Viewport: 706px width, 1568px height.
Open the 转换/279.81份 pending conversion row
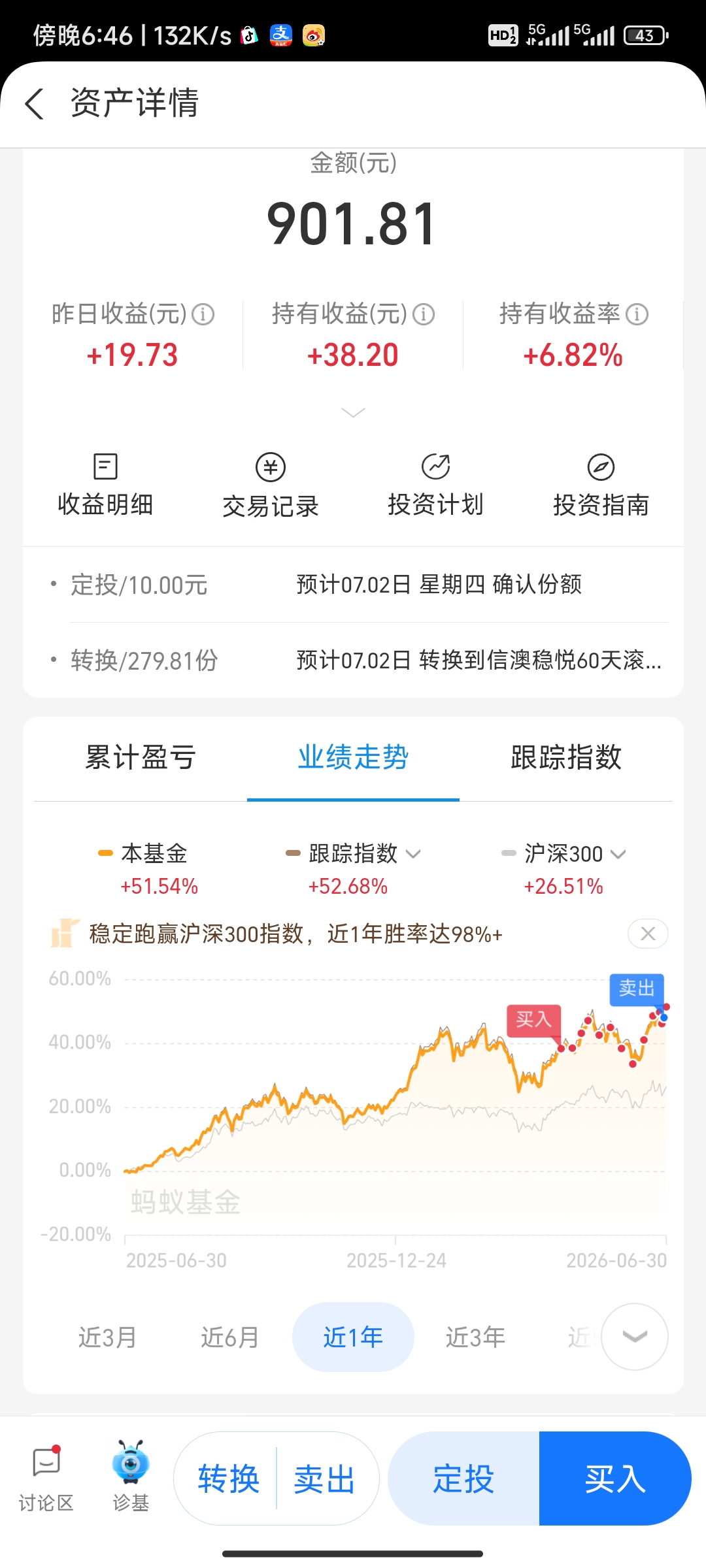[353, 661]
